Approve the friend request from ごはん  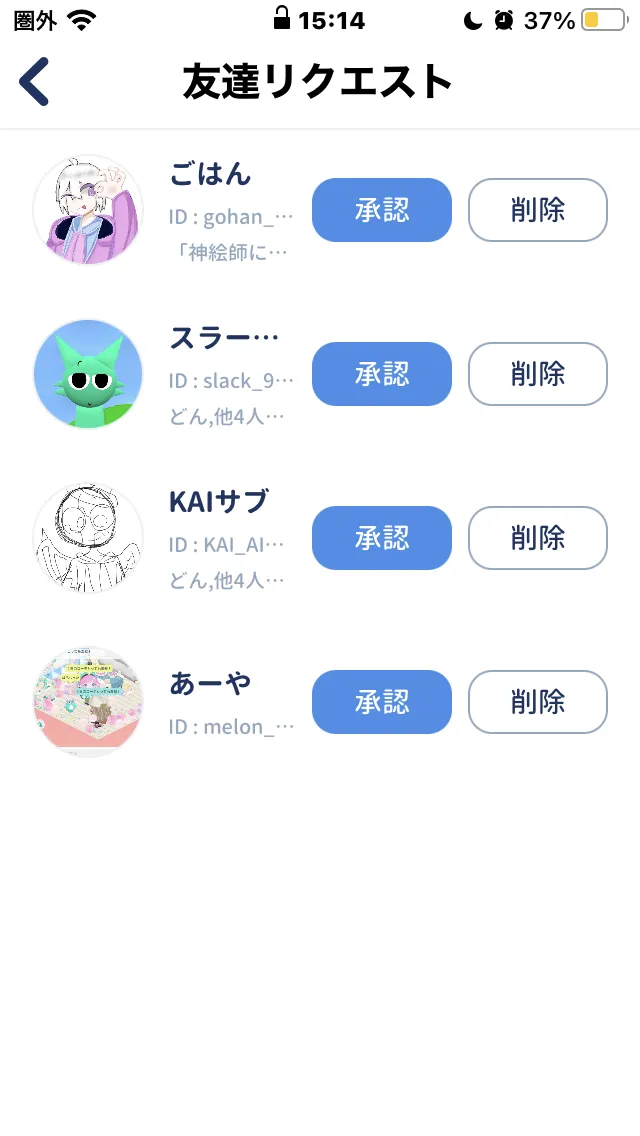382,210
